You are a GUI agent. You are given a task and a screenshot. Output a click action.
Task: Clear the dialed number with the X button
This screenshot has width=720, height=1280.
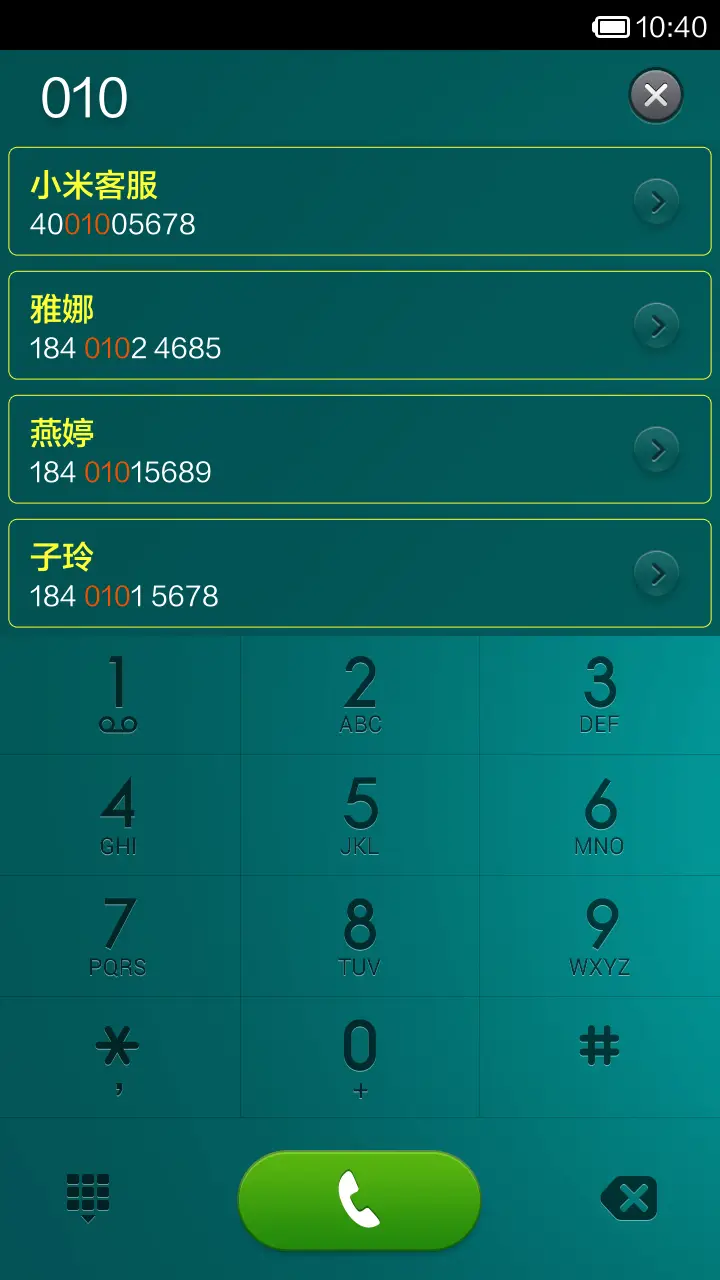pos(655,95)
